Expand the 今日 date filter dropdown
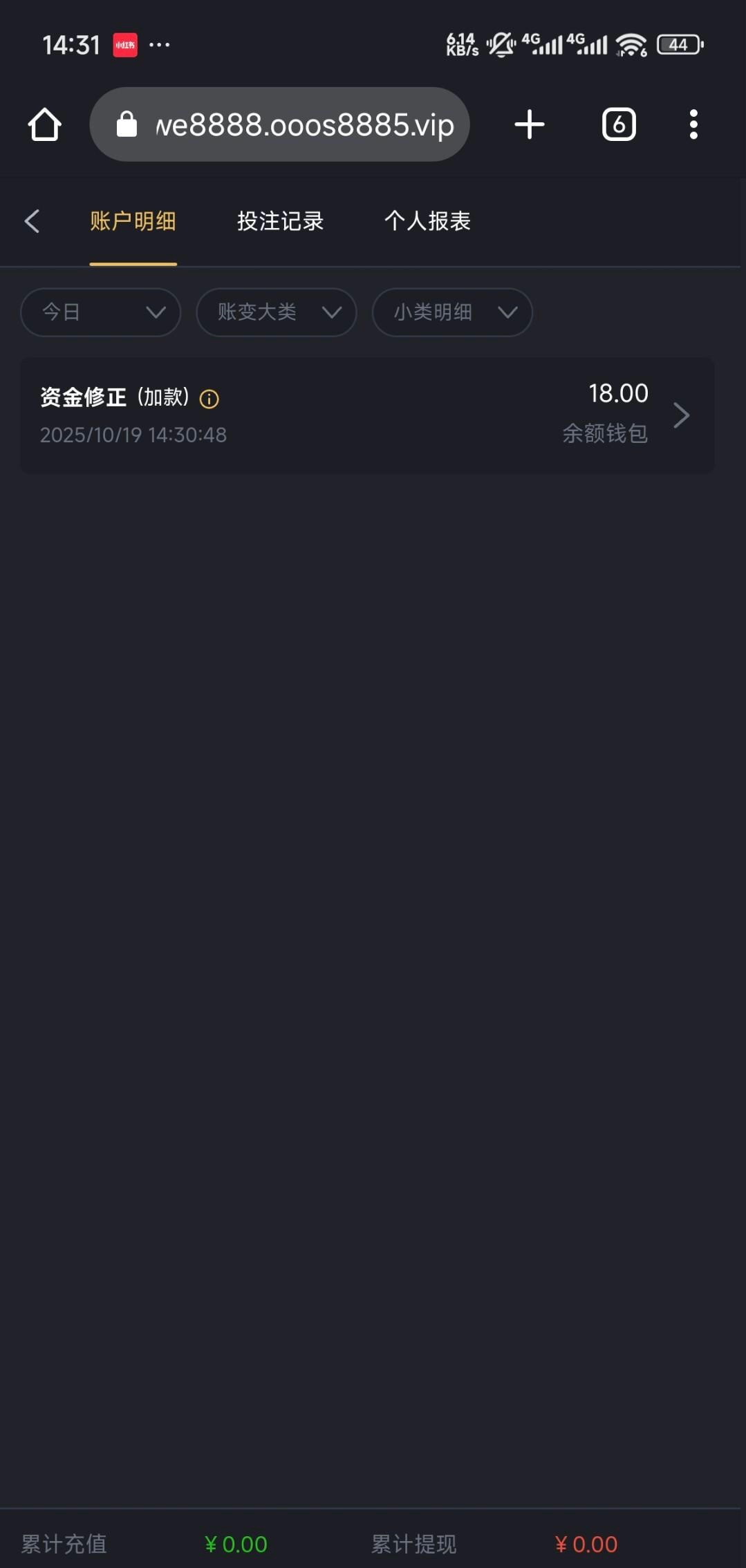Viewport: 746px width, 1568px height. pyautogui.click(x=101, y=312)
